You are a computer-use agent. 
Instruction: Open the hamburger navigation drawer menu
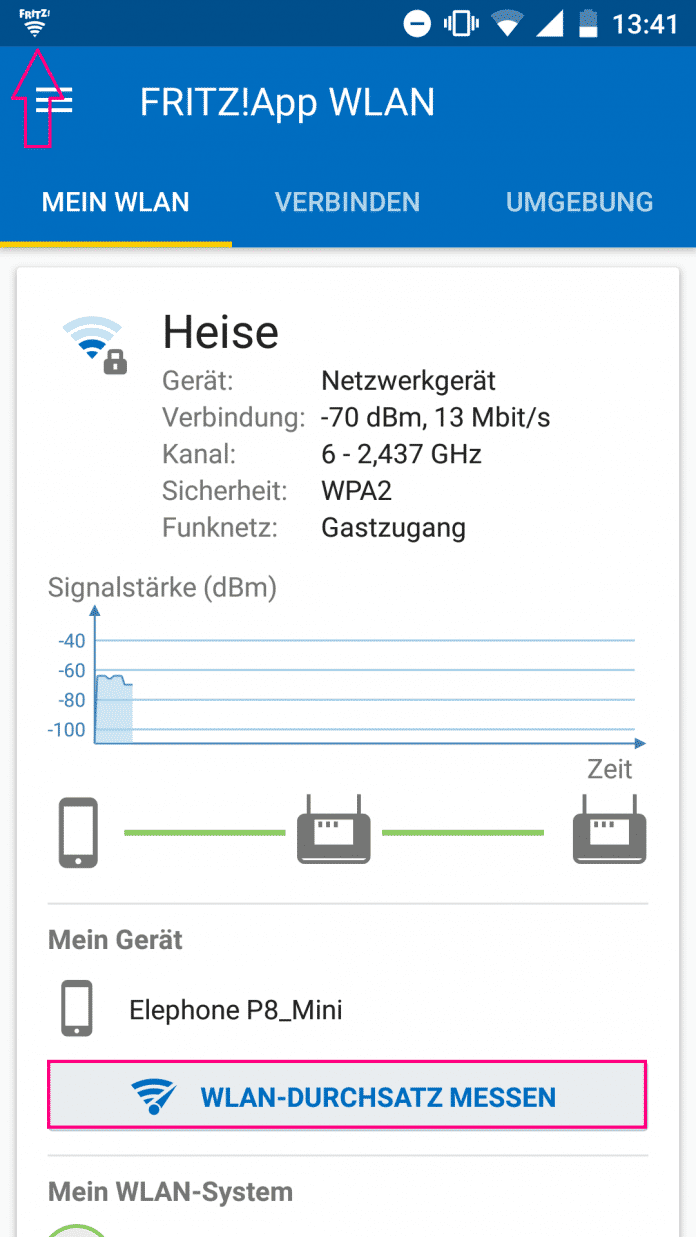pyautogui.click(x=54, y=102)
